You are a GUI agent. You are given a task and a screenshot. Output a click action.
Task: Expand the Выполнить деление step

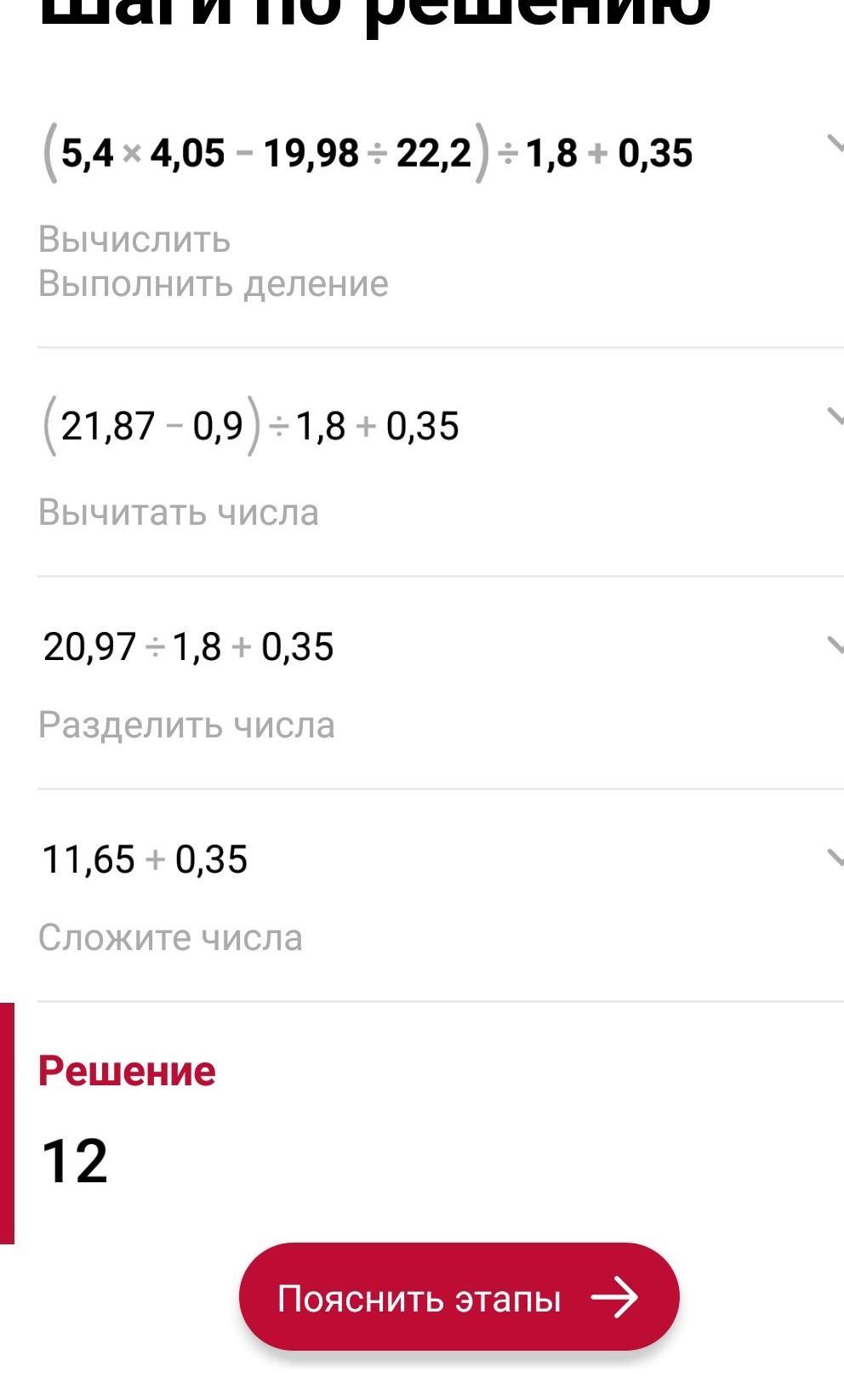(x=834, y=145)
